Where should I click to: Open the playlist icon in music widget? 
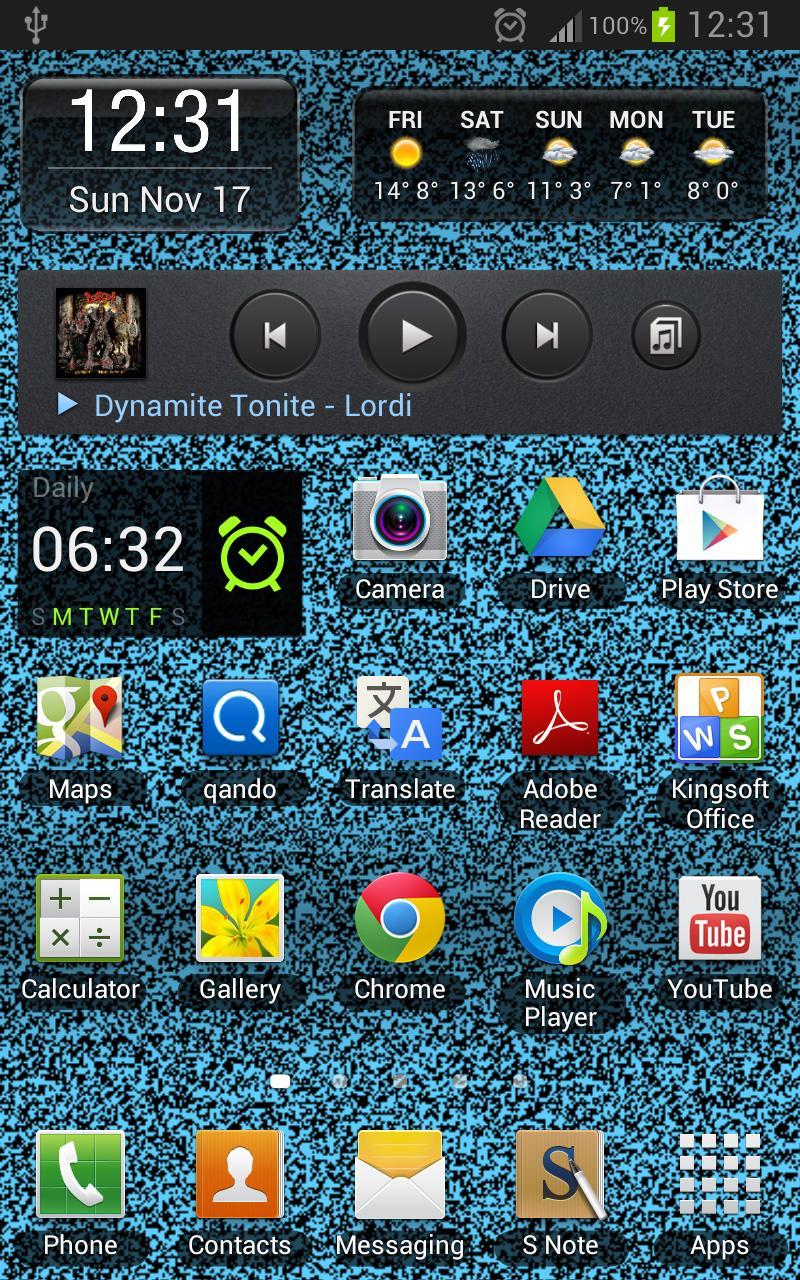tap(665, 336)
